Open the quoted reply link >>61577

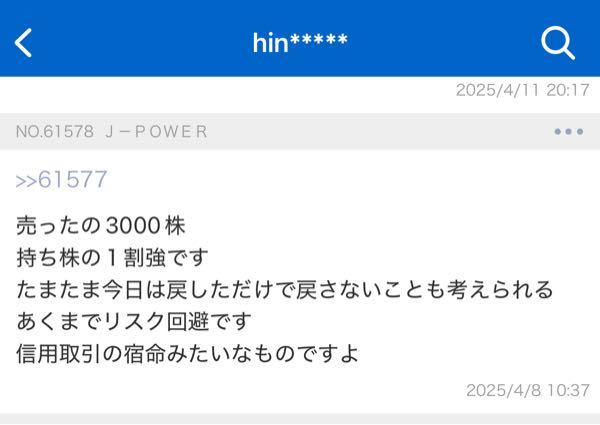pyautogui.click(x=62, y=180)
